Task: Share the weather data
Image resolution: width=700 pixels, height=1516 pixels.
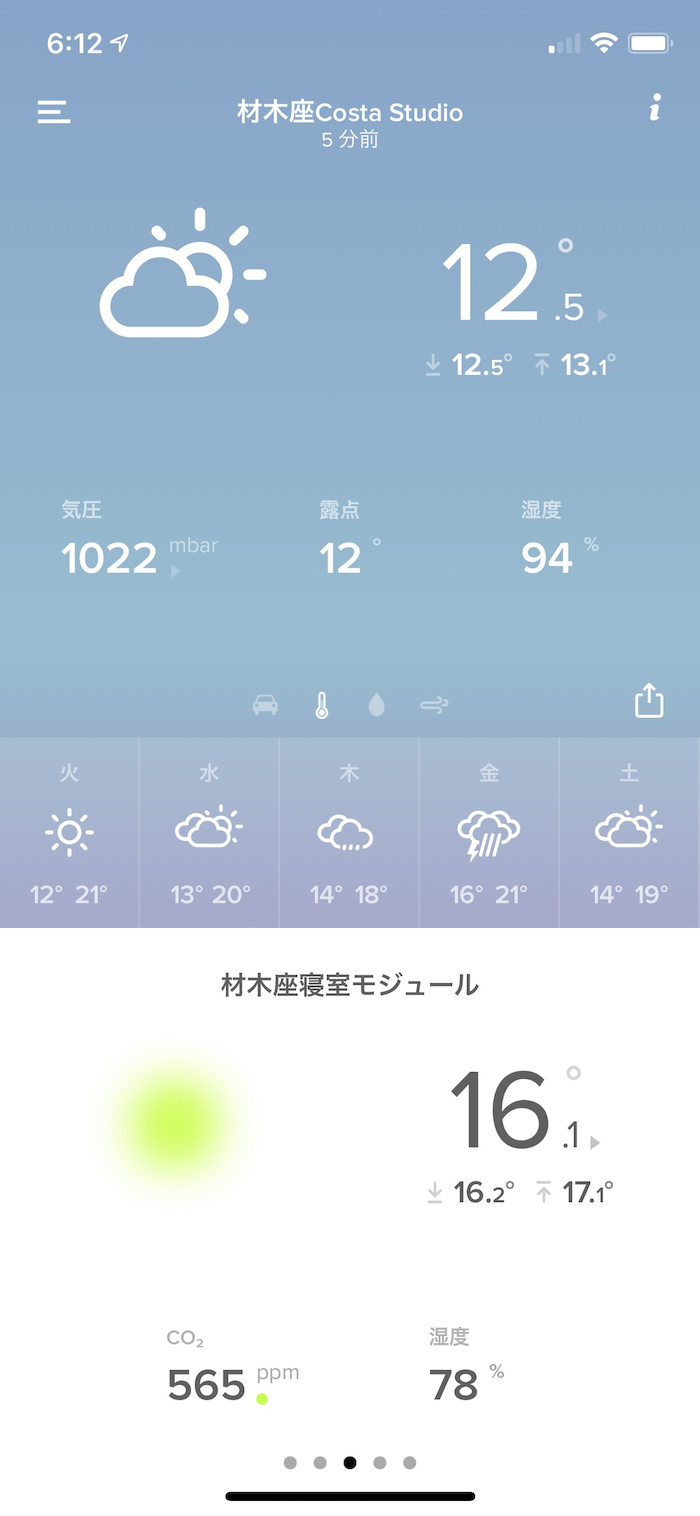Action: coord(649,700)
